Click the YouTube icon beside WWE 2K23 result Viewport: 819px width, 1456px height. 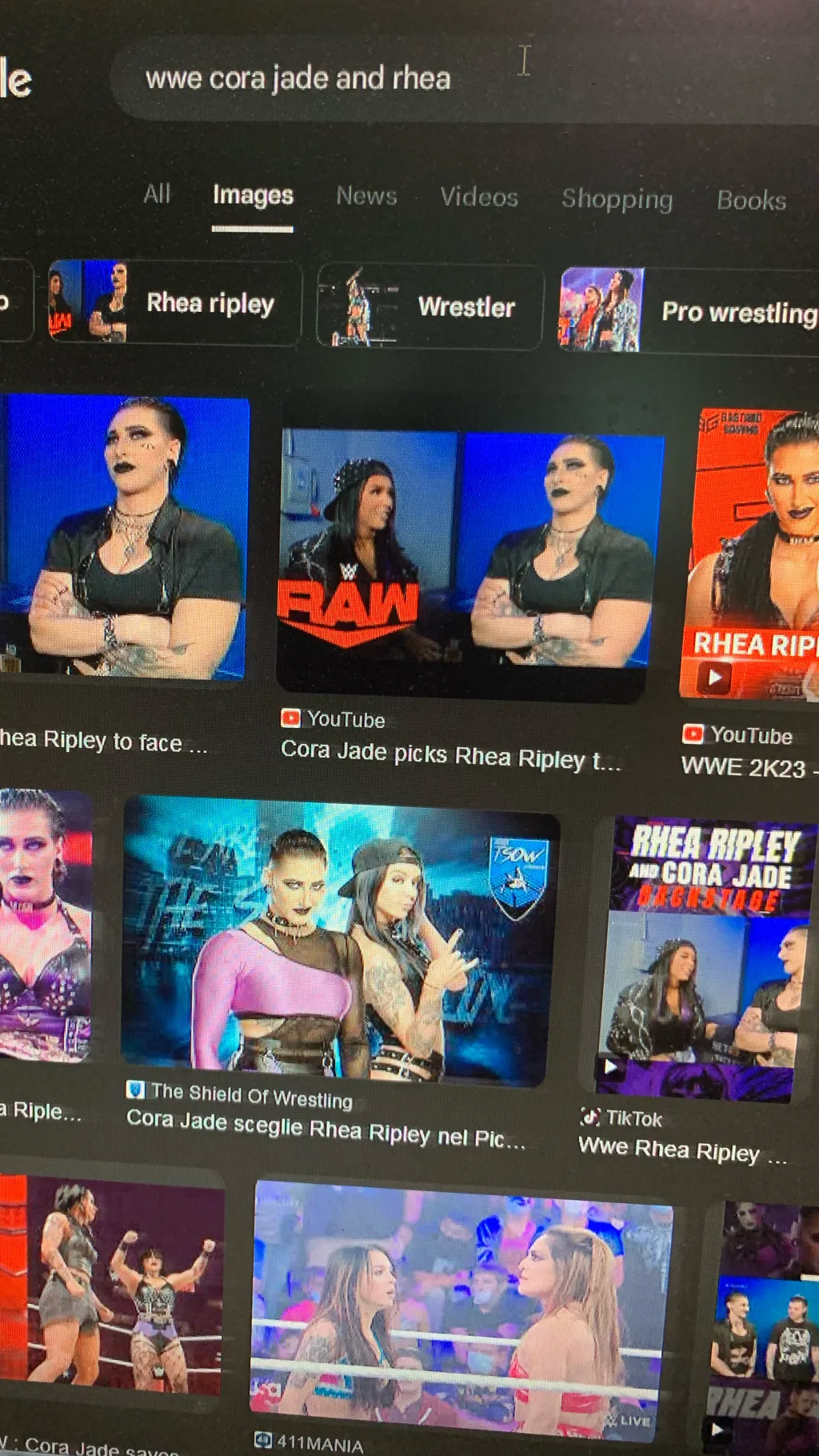pyautogui.click(x=693, y=736)
